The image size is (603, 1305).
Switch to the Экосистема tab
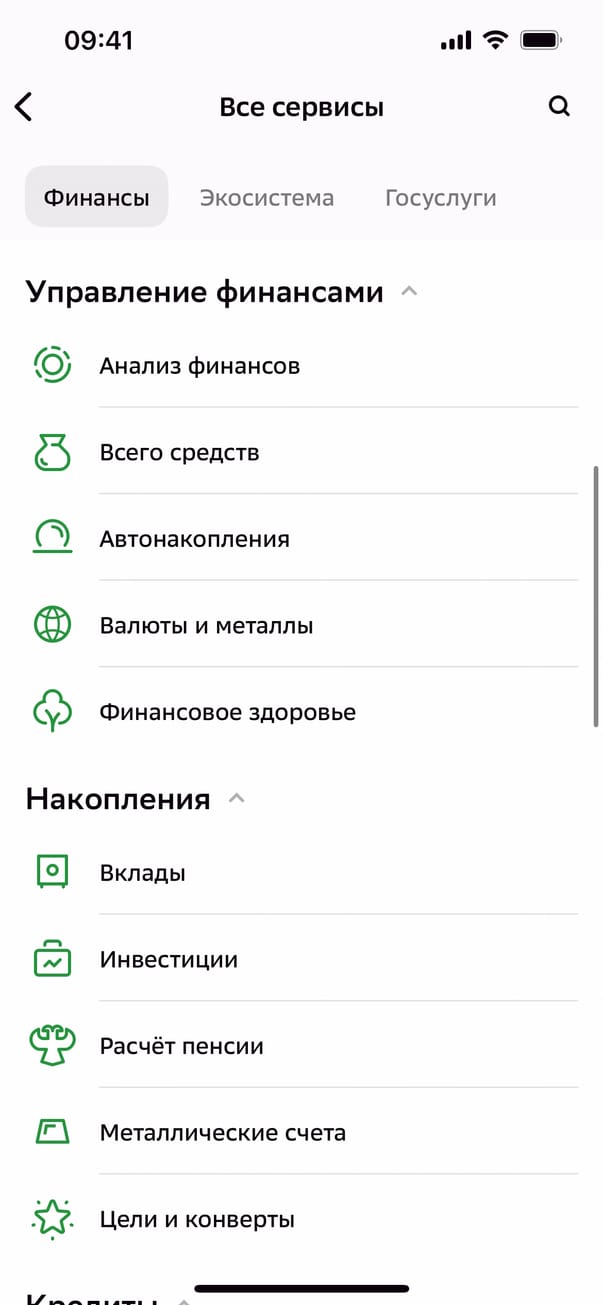[266, 197]
